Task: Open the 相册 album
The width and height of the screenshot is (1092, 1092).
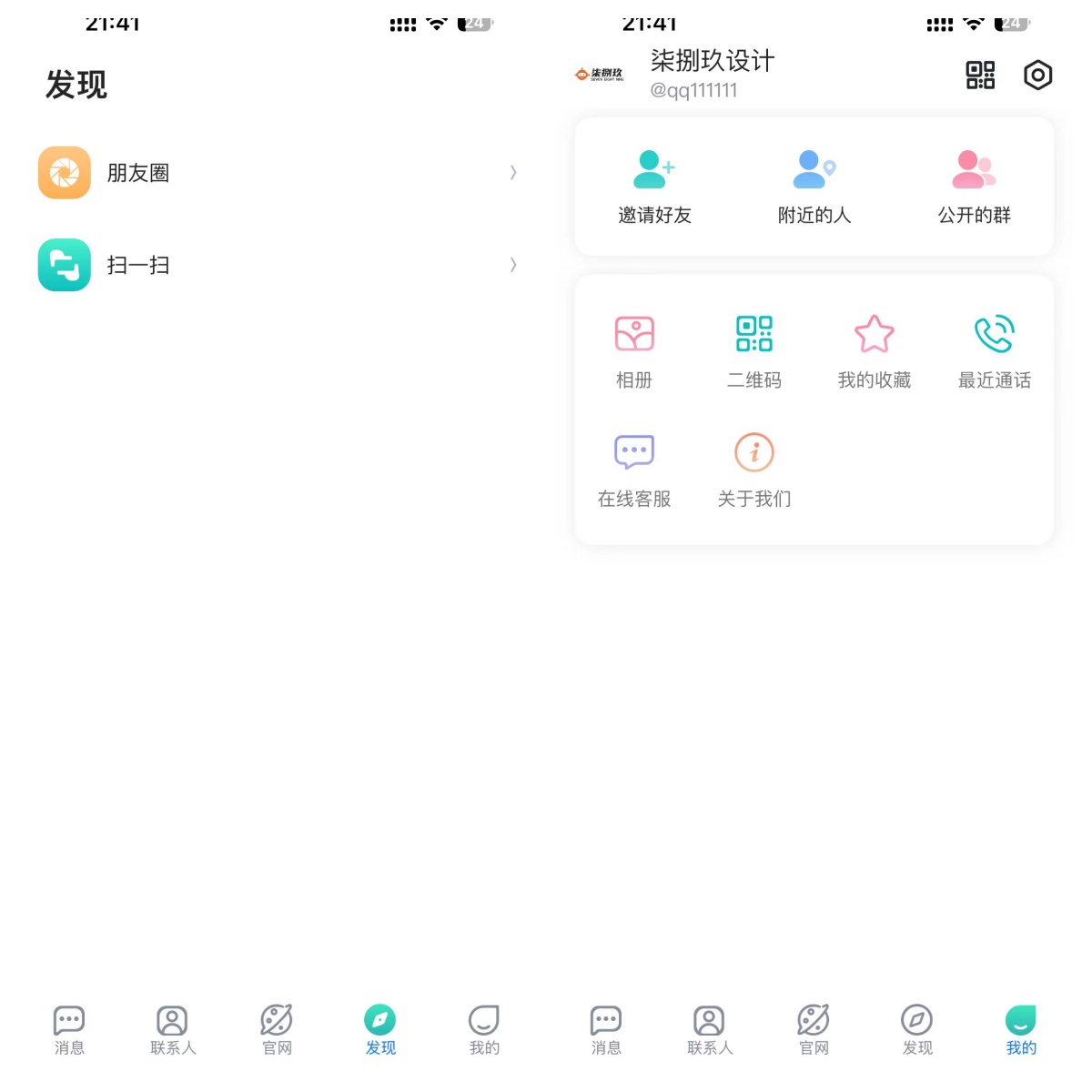Action: click(634, 351)
